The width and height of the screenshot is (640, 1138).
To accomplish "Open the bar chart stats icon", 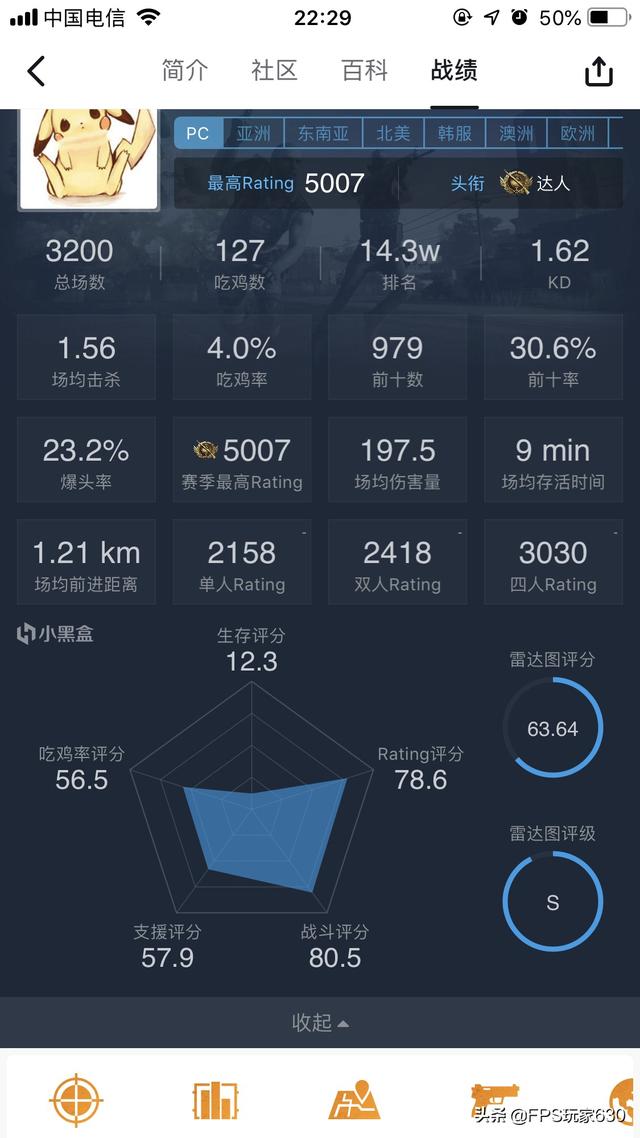I will [x=215, y=1101].
